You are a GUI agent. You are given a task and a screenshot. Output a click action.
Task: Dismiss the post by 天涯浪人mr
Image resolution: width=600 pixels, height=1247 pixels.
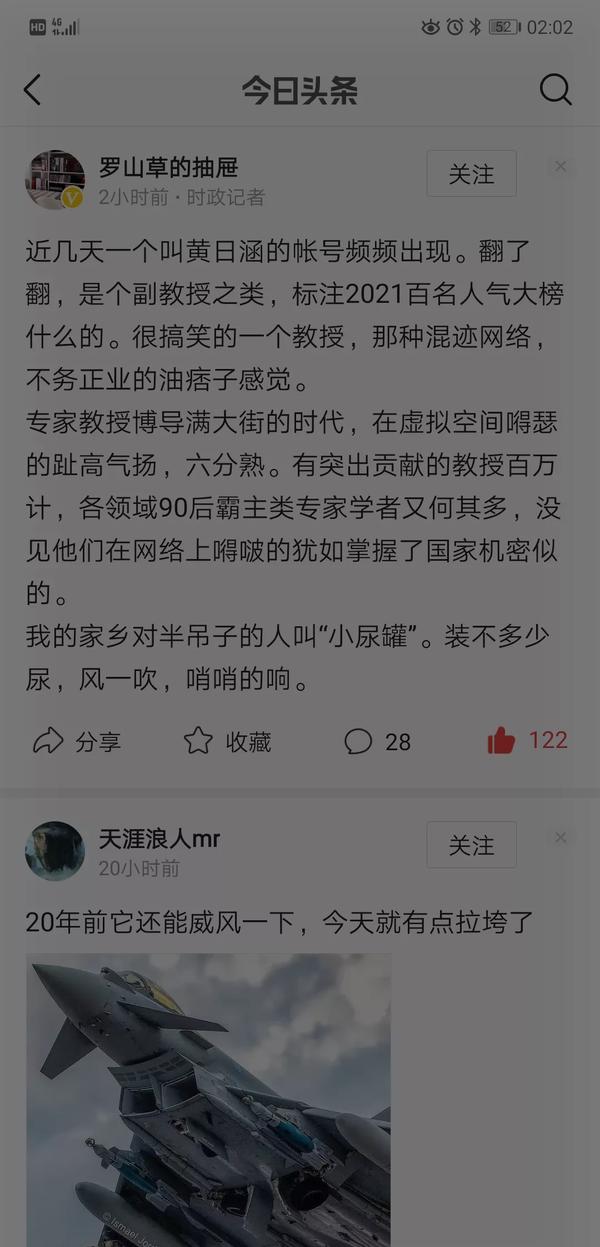[x=561, y=838]
